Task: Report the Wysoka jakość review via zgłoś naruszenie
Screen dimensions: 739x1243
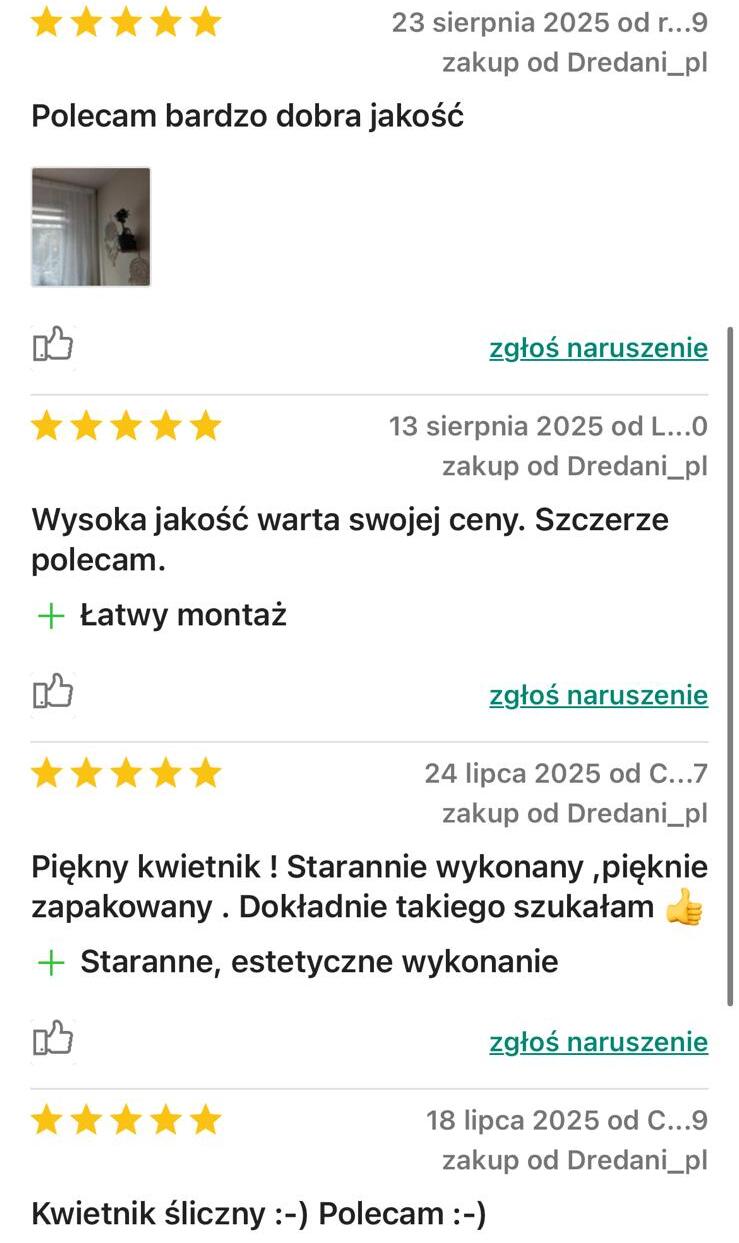Action: tap(599, 693)
